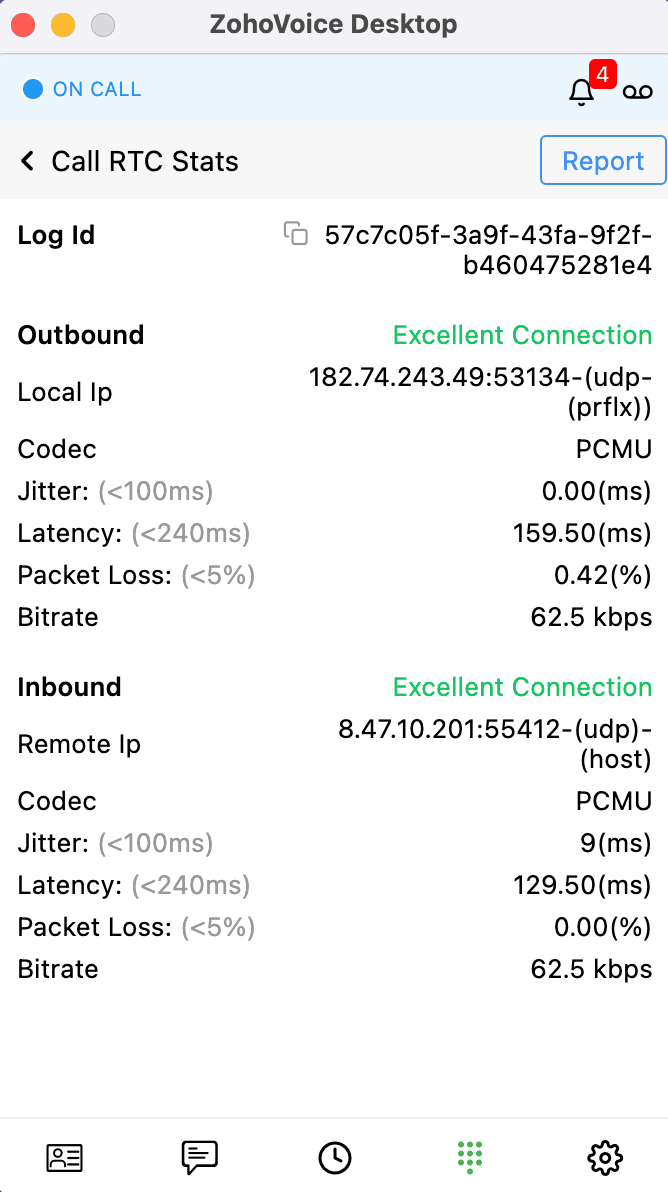Tap the Report button

[603, 161]
